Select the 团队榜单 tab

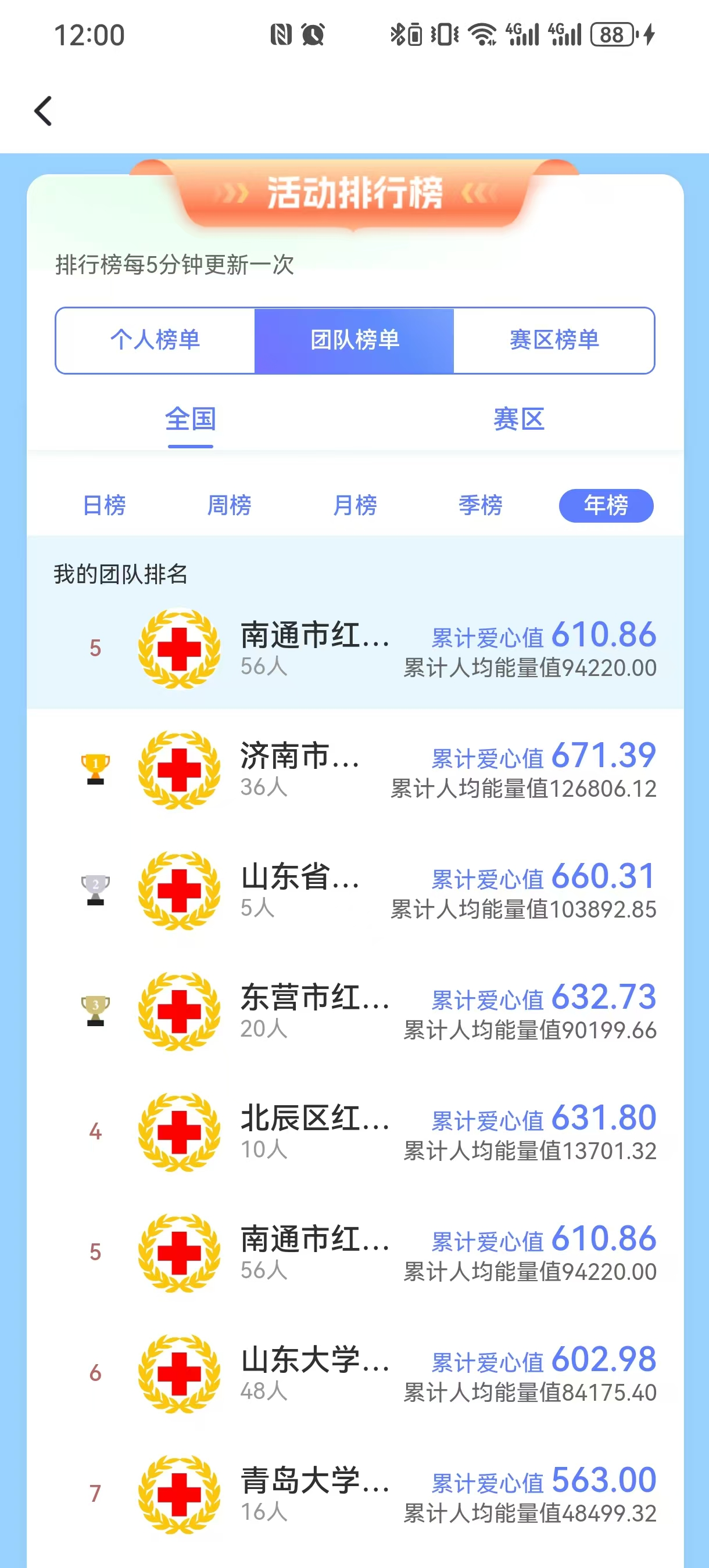[354, 340]
